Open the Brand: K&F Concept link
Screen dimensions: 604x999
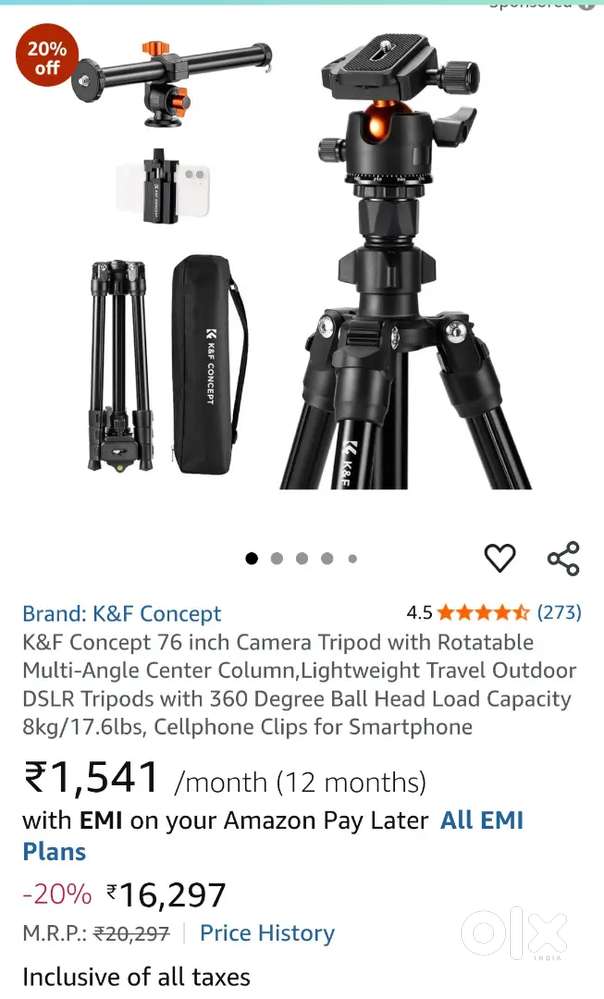(x=122, y=613)
